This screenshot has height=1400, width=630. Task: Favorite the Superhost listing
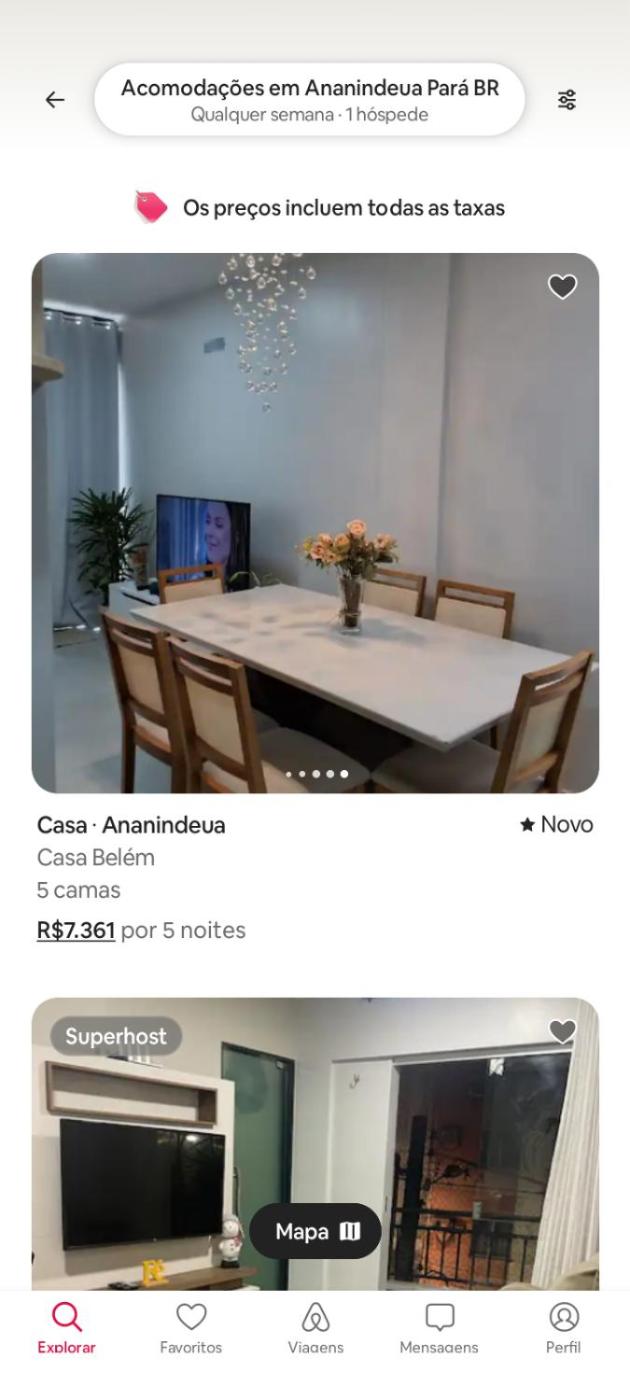(x=563, y=1031)
